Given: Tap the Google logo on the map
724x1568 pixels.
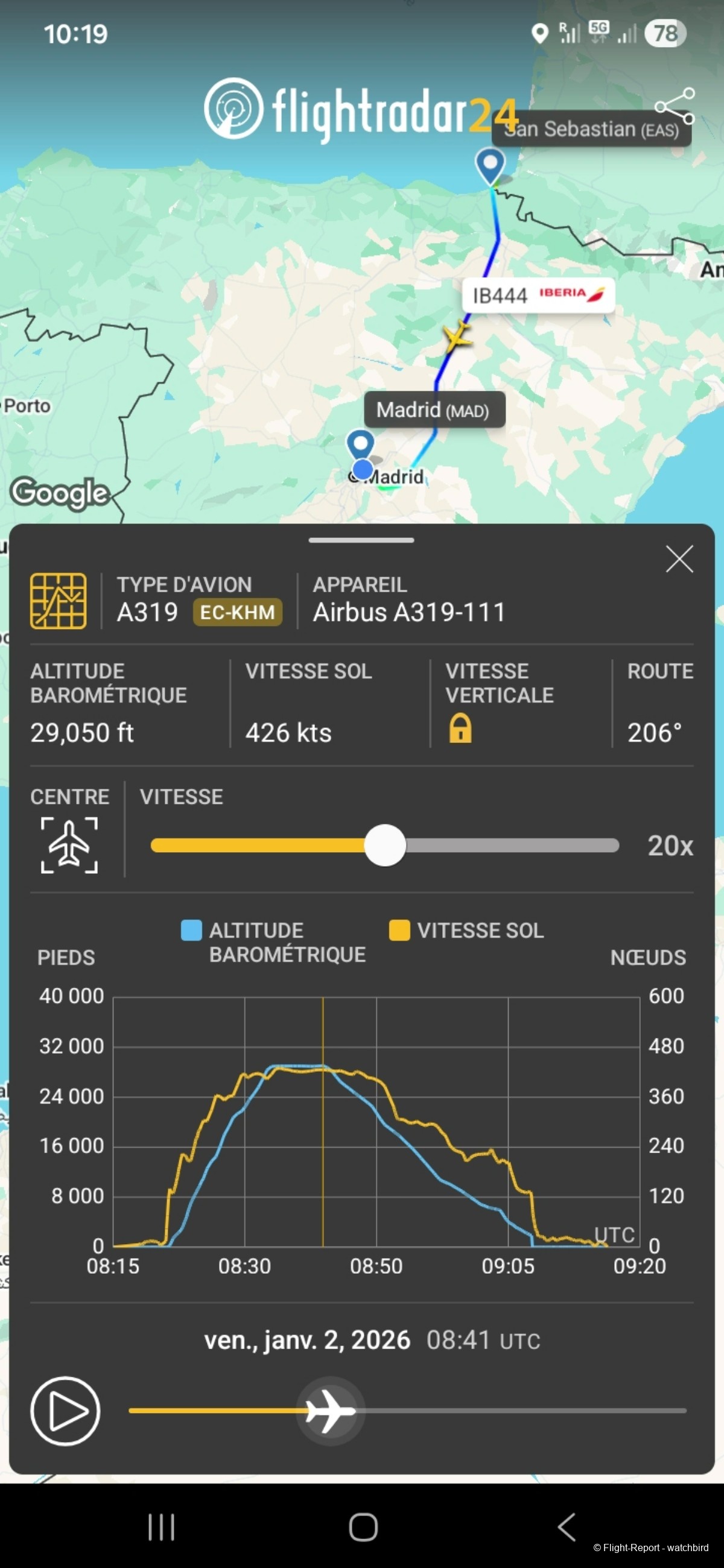Looking at the screenshot, I should click(61, 493).
